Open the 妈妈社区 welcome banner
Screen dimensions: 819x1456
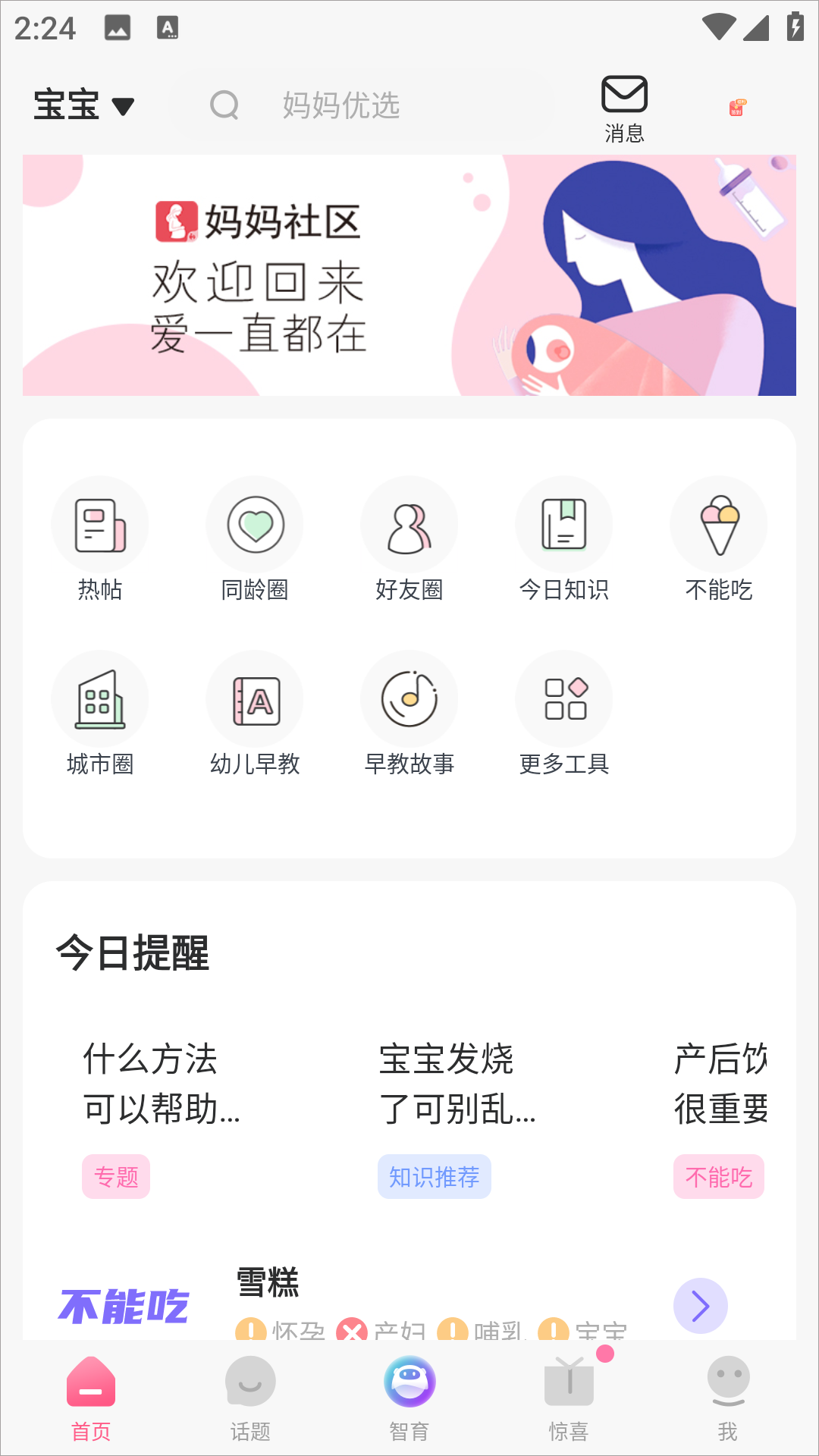click(409, 275)
